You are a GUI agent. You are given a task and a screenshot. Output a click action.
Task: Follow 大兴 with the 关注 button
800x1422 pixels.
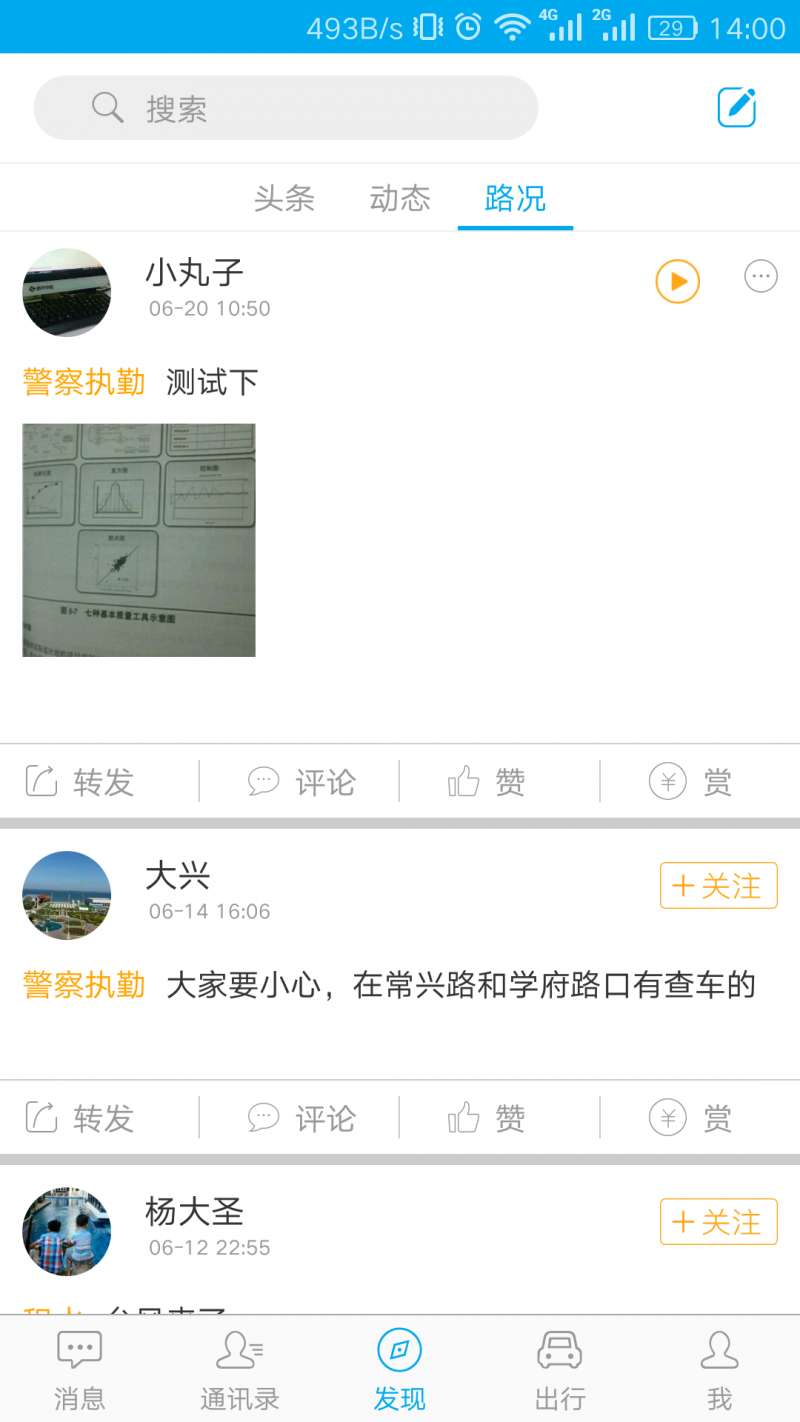click(718, 886)
